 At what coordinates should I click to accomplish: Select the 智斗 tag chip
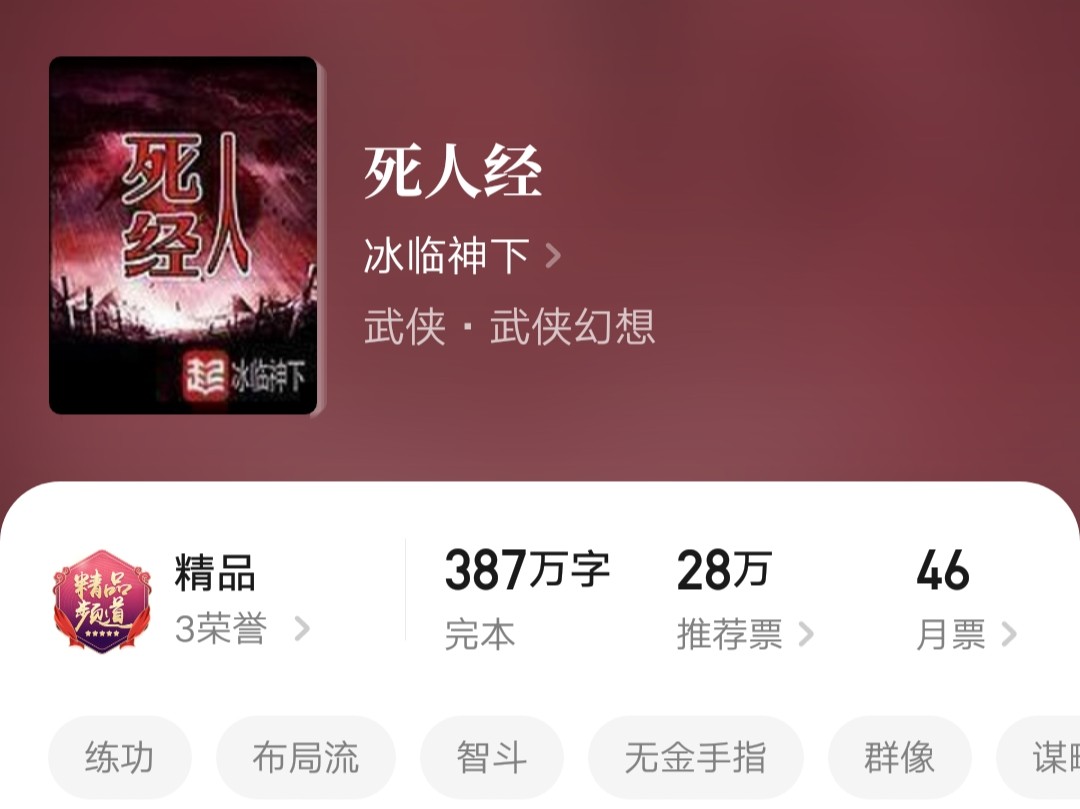(491, 758)
